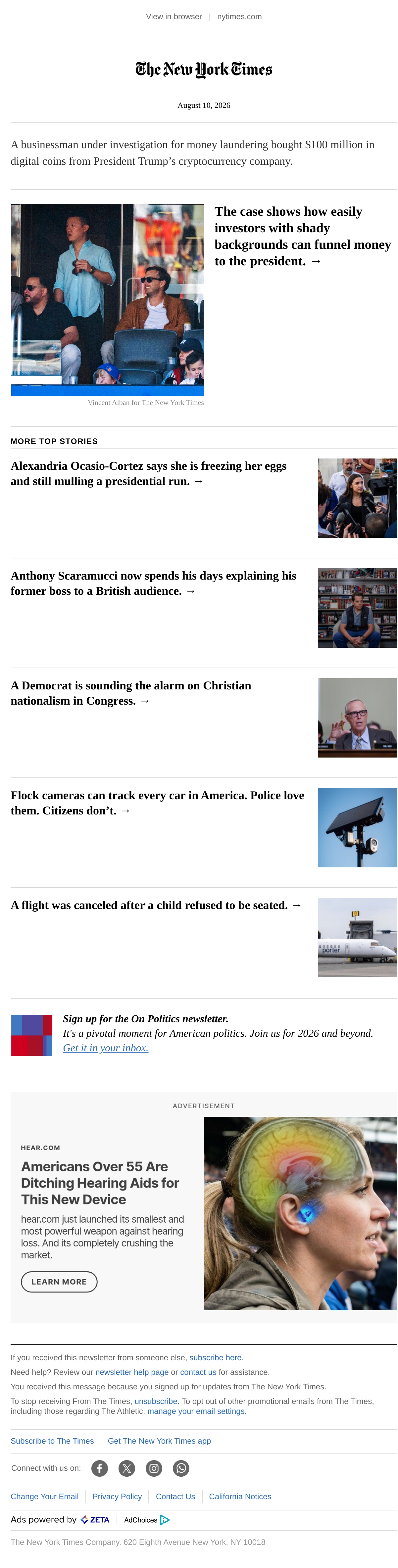
Task: Open manage your email settings
Action: (x=196, y=1411)
